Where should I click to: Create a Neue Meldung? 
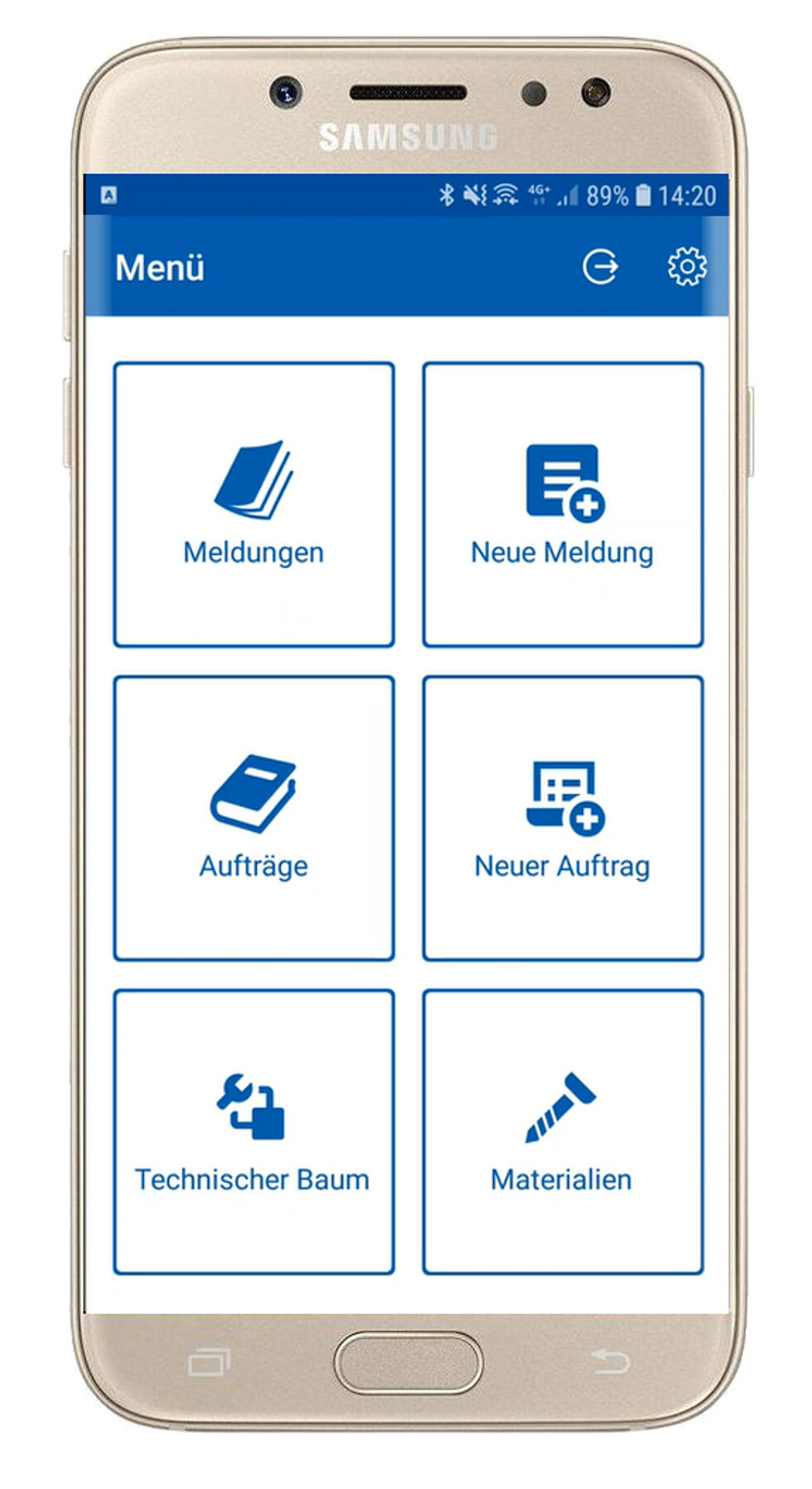pyautogui.click(x=563, y=504)
